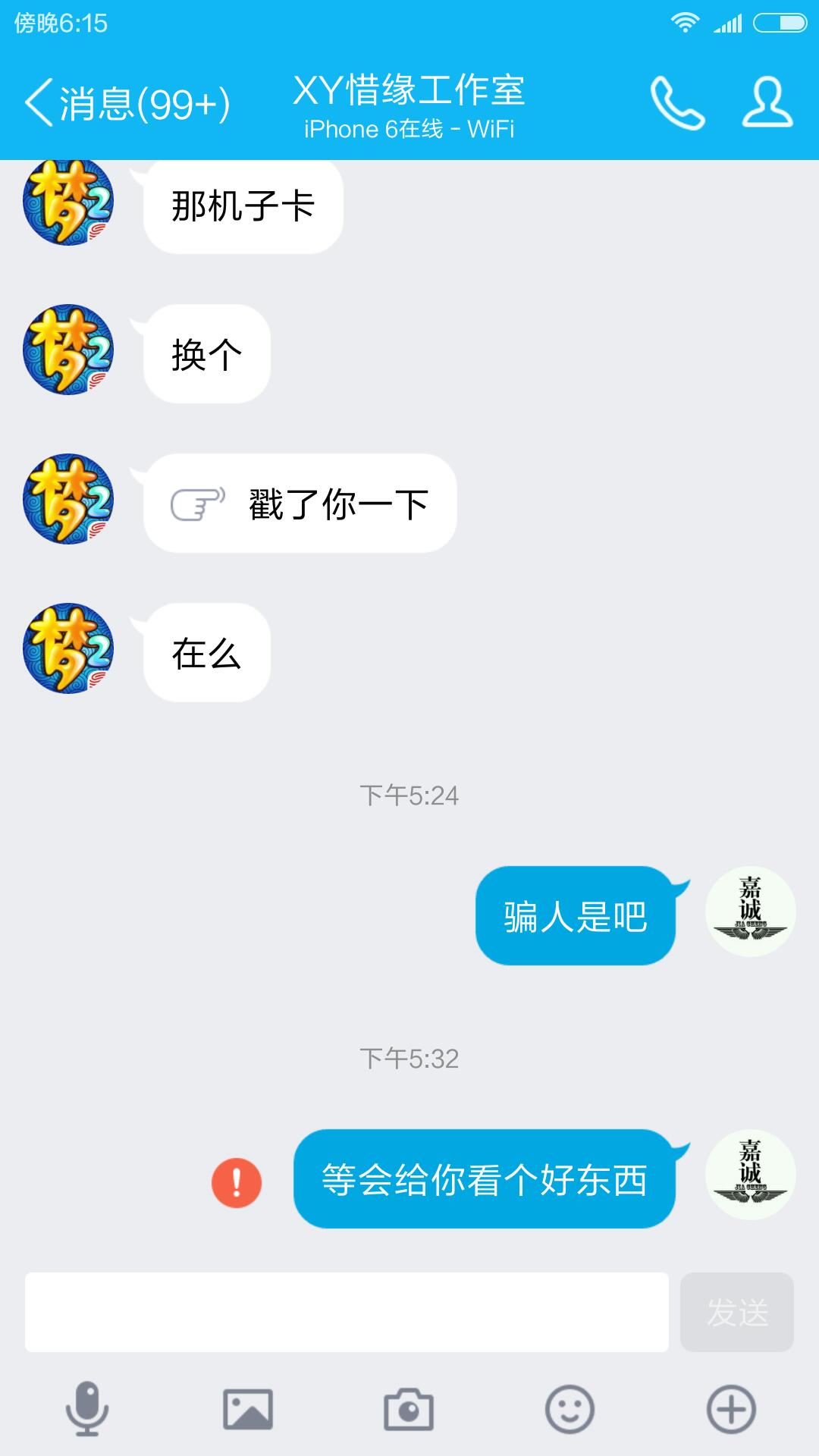Image resolution: width=819 pixels, height=1456 pixels.
Task: Open the emoji picker
Action: [570, 1410]
